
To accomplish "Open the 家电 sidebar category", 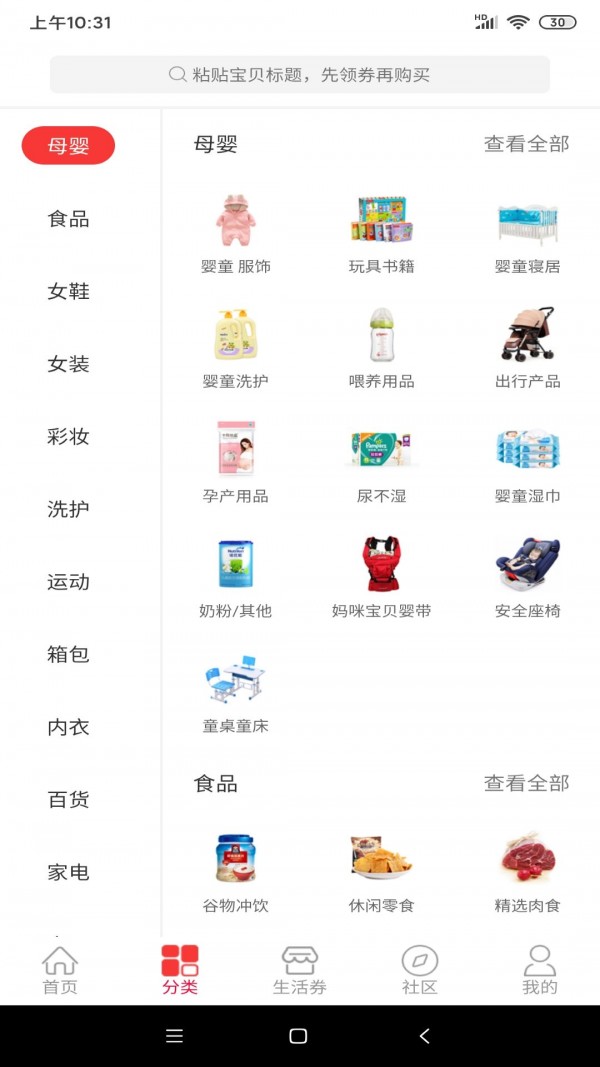I will (x=68, y=872).
